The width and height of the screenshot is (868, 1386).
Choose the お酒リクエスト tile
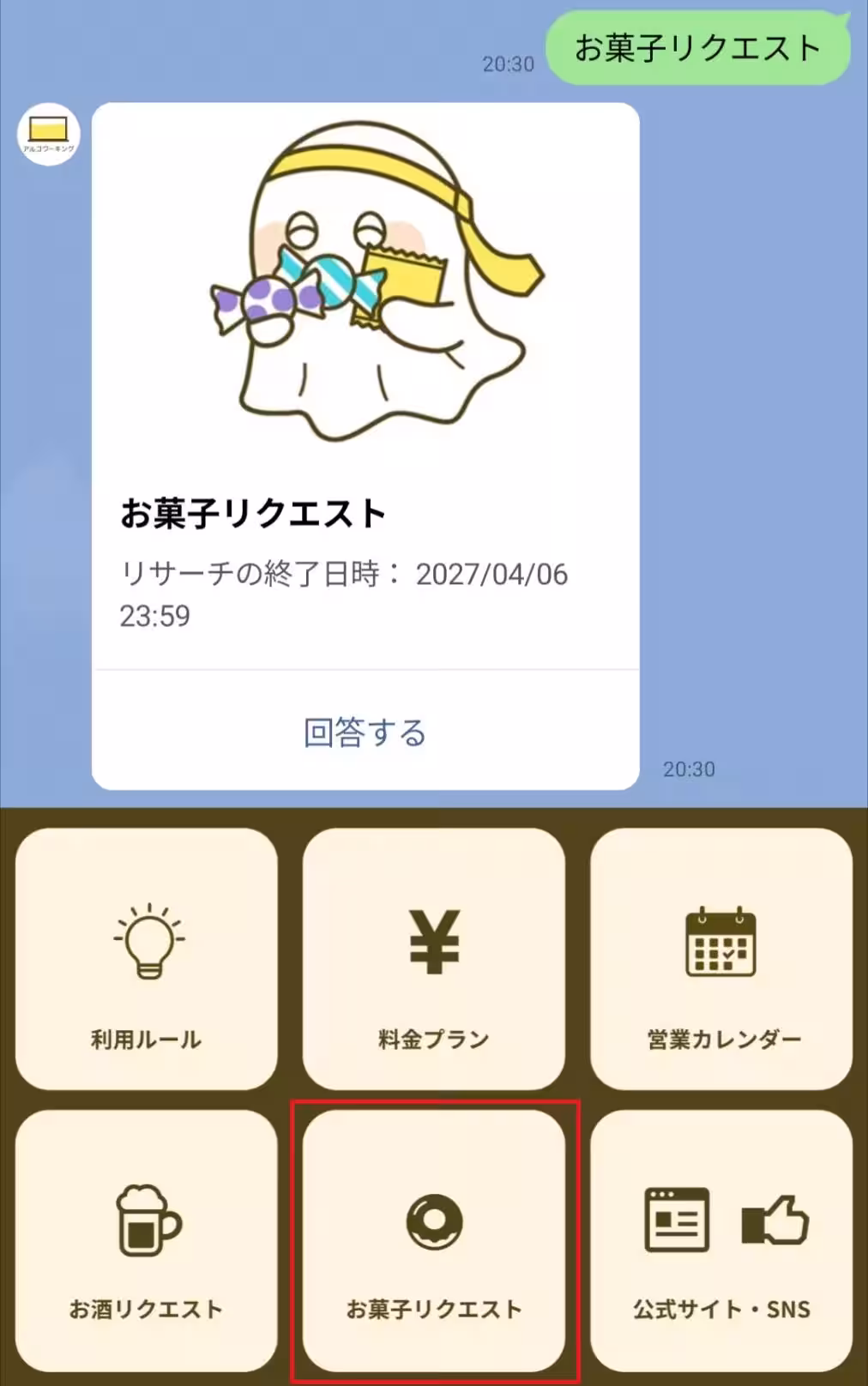(x=147, y=1240)
